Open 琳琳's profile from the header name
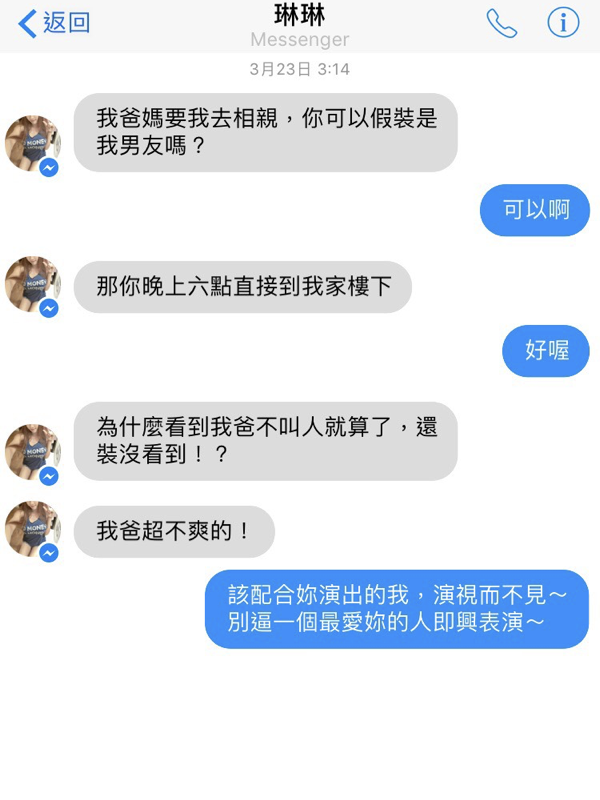 point(299,17)
